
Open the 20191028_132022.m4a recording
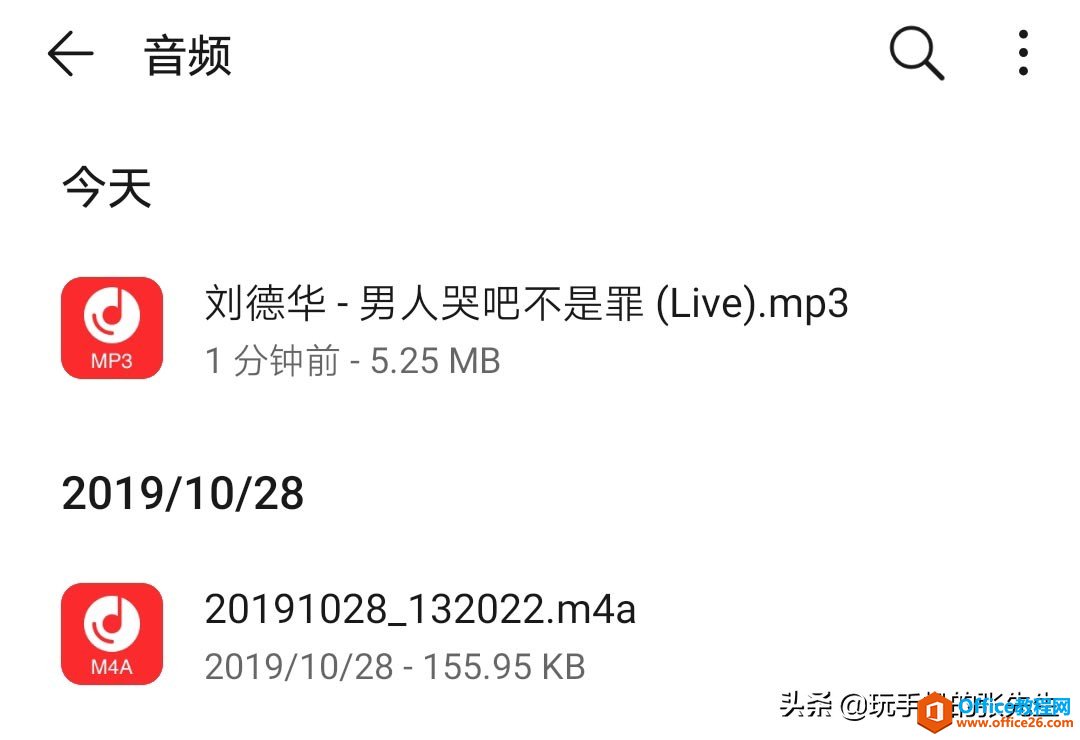coord(420,633)
